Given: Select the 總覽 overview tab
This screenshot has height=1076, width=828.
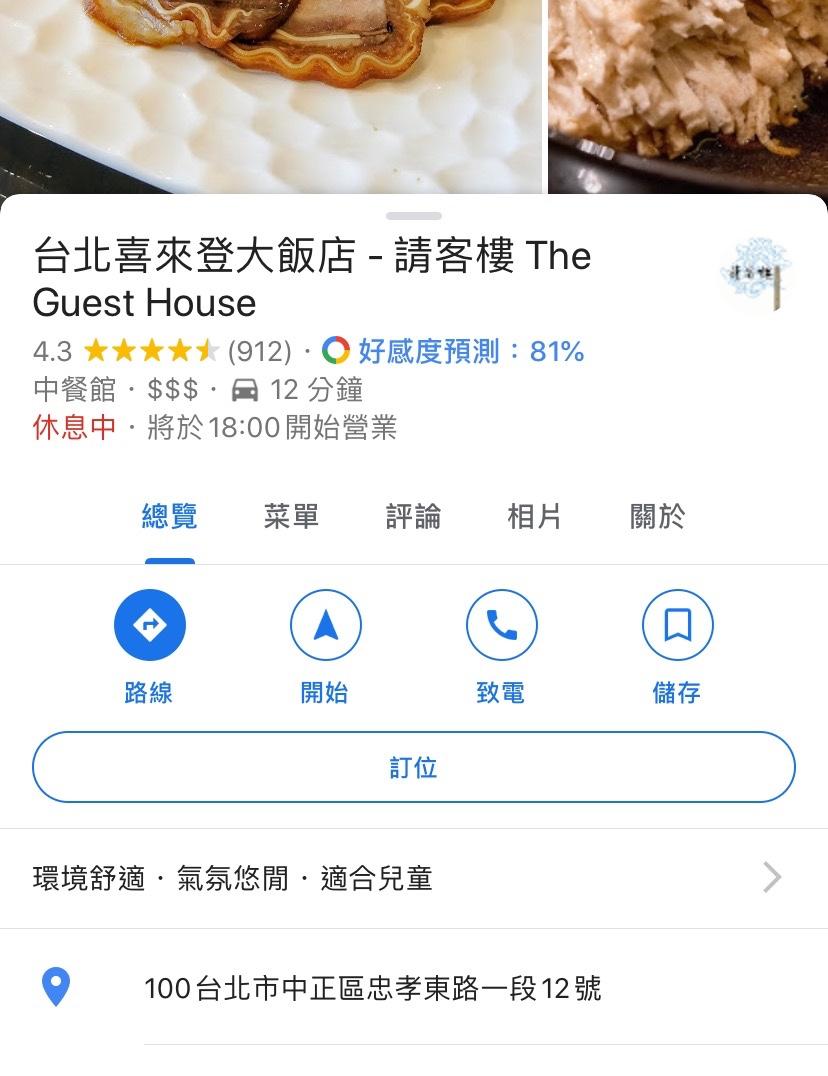Looking at the screenshot, I should 169,517.
